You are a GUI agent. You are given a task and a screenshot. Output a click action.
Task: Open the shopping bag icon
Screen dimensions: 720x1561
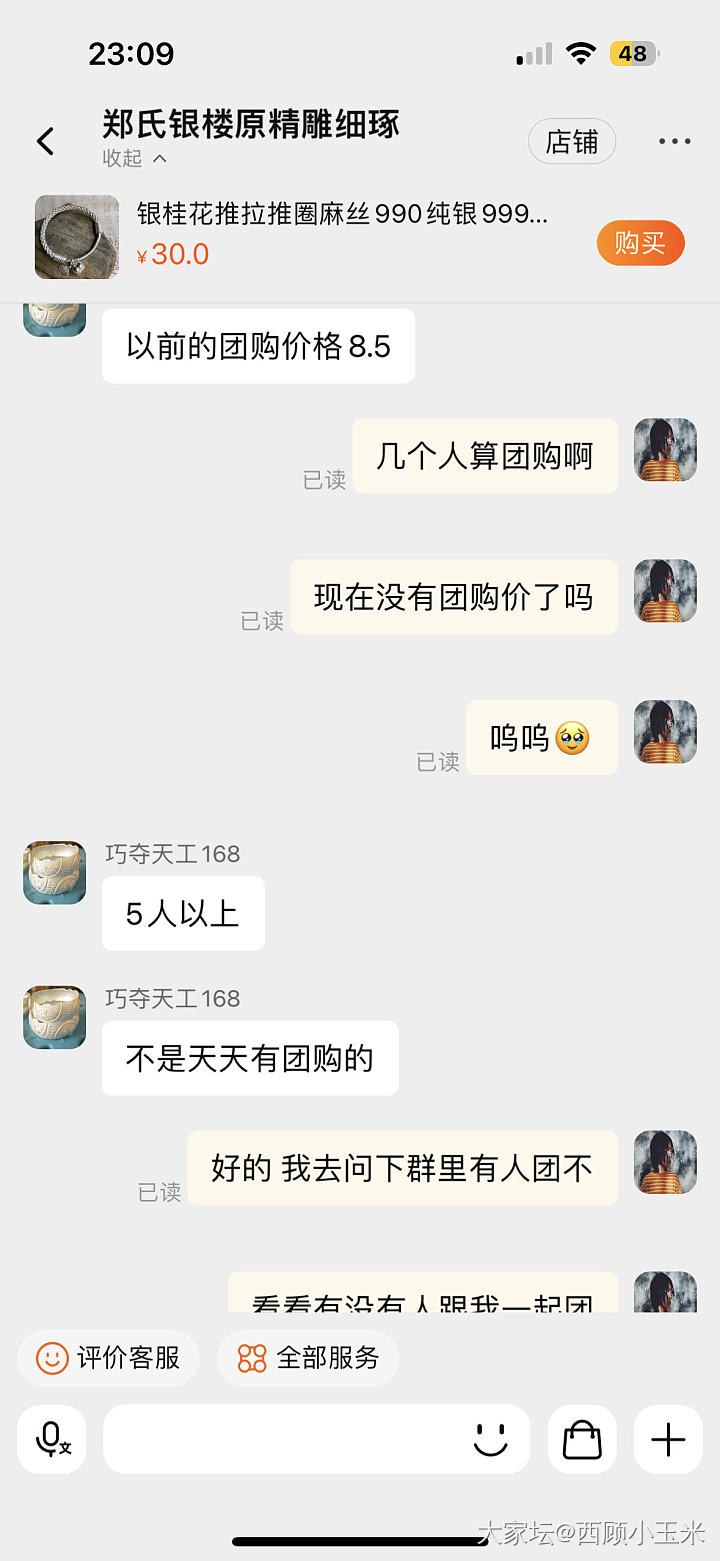(582, 1439)
